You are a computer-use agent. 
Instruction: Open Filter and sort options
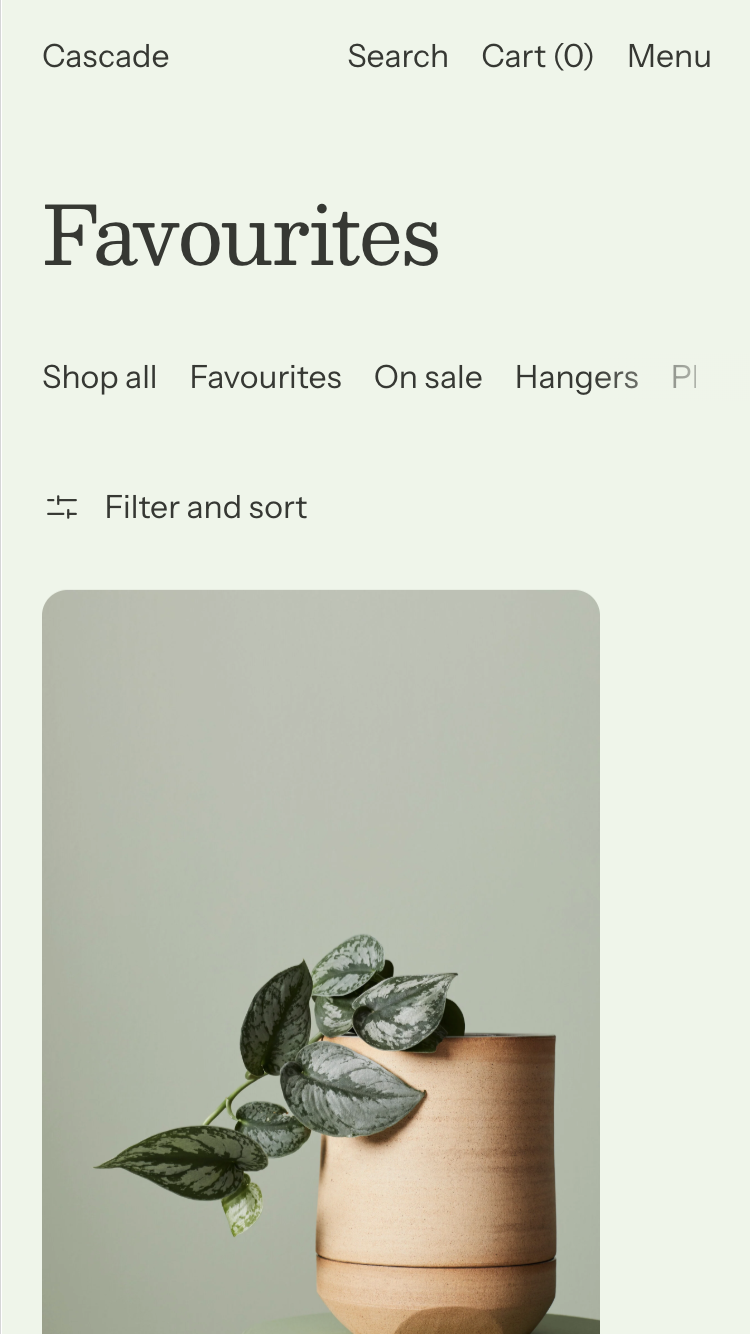[x=176, y=507]
